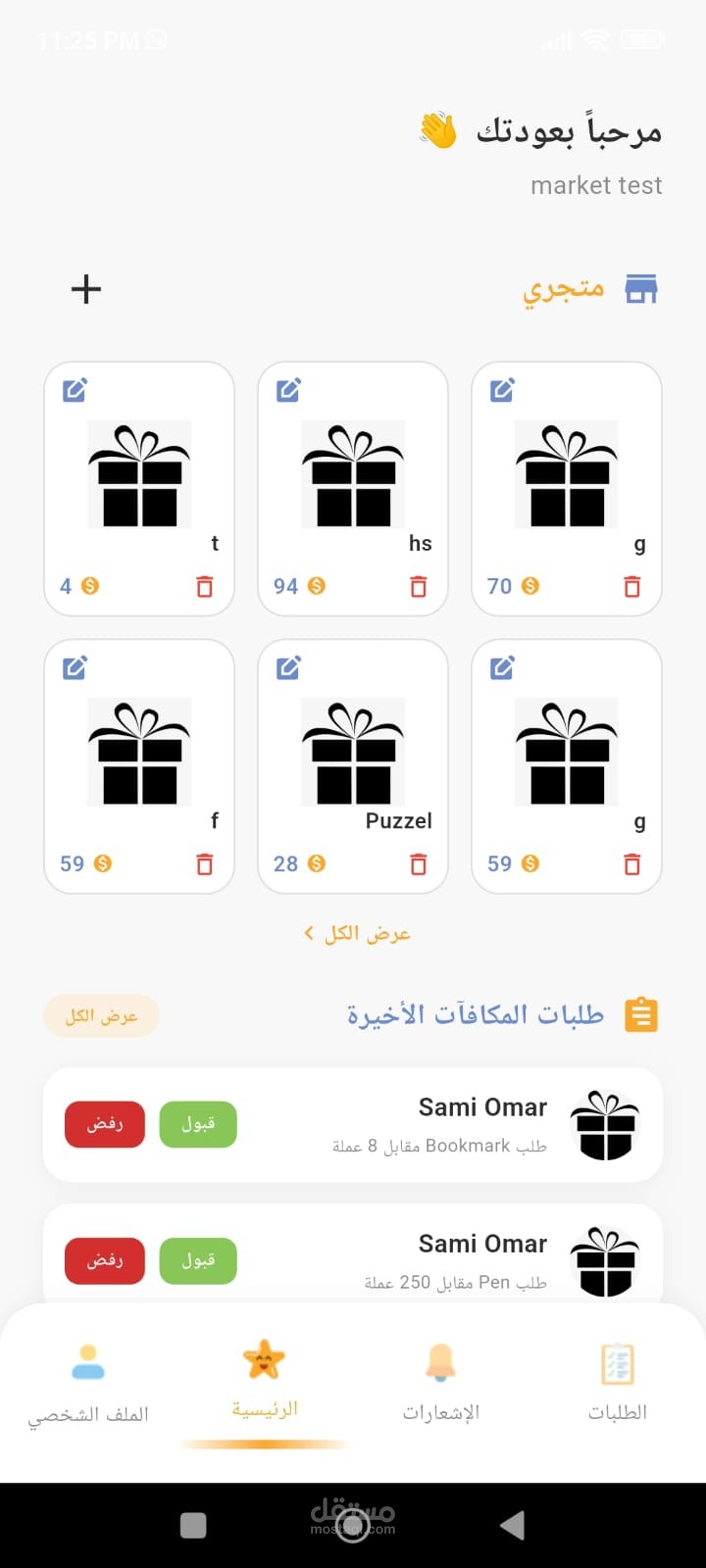Delete the item named t
Viewport: 706px width, 1568px height.
pos(204,586)
